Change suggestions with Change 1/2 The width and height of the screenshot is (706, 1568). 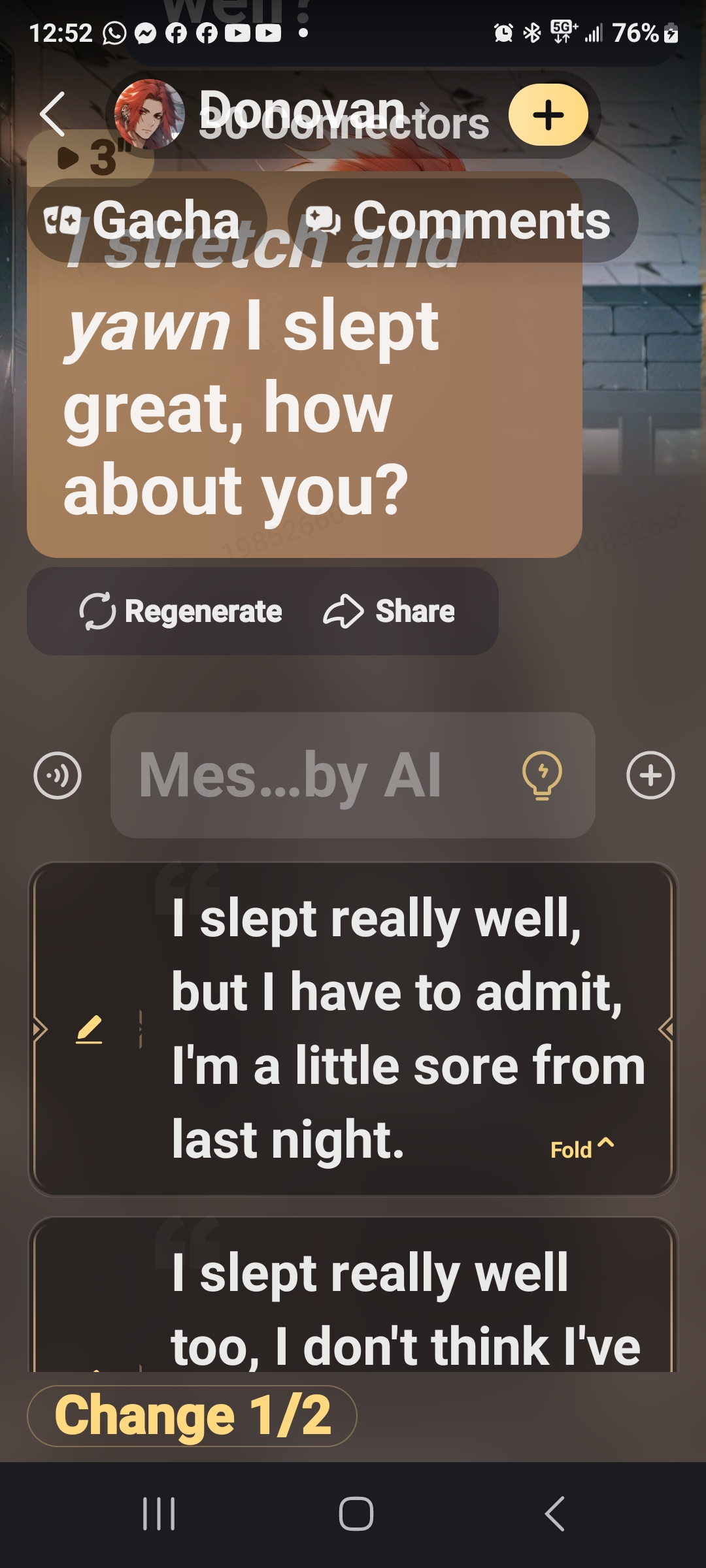tap(192, 1416)
